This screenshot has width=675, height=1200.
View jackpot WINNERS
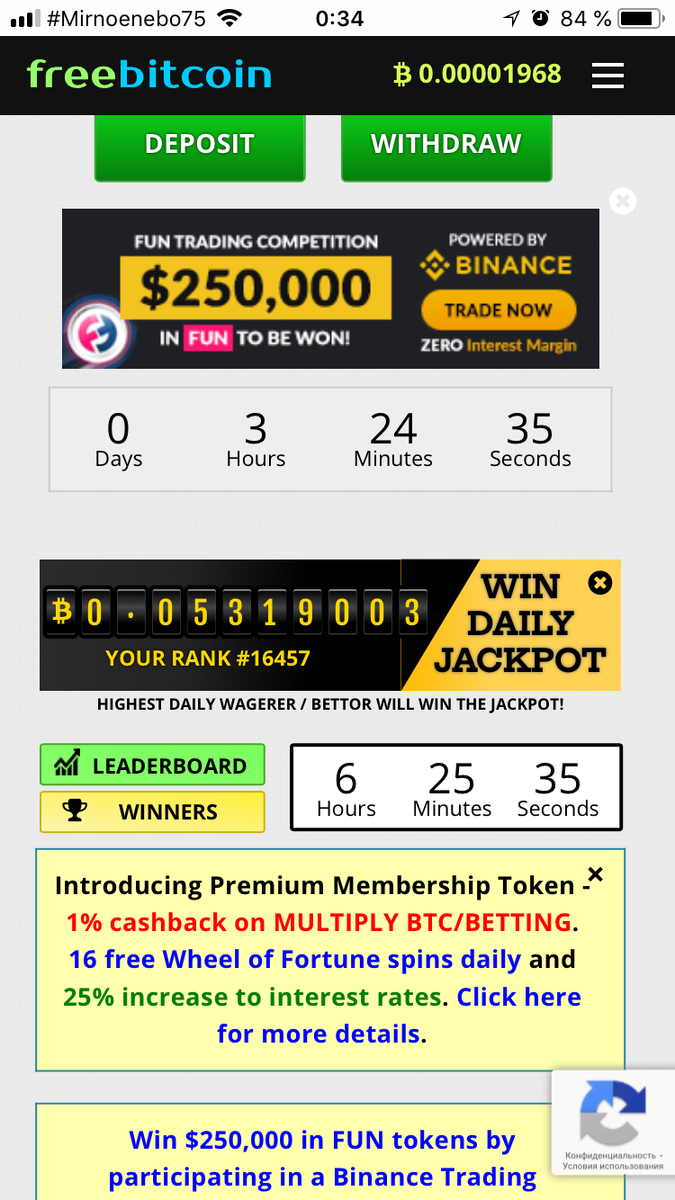(152, 811)
